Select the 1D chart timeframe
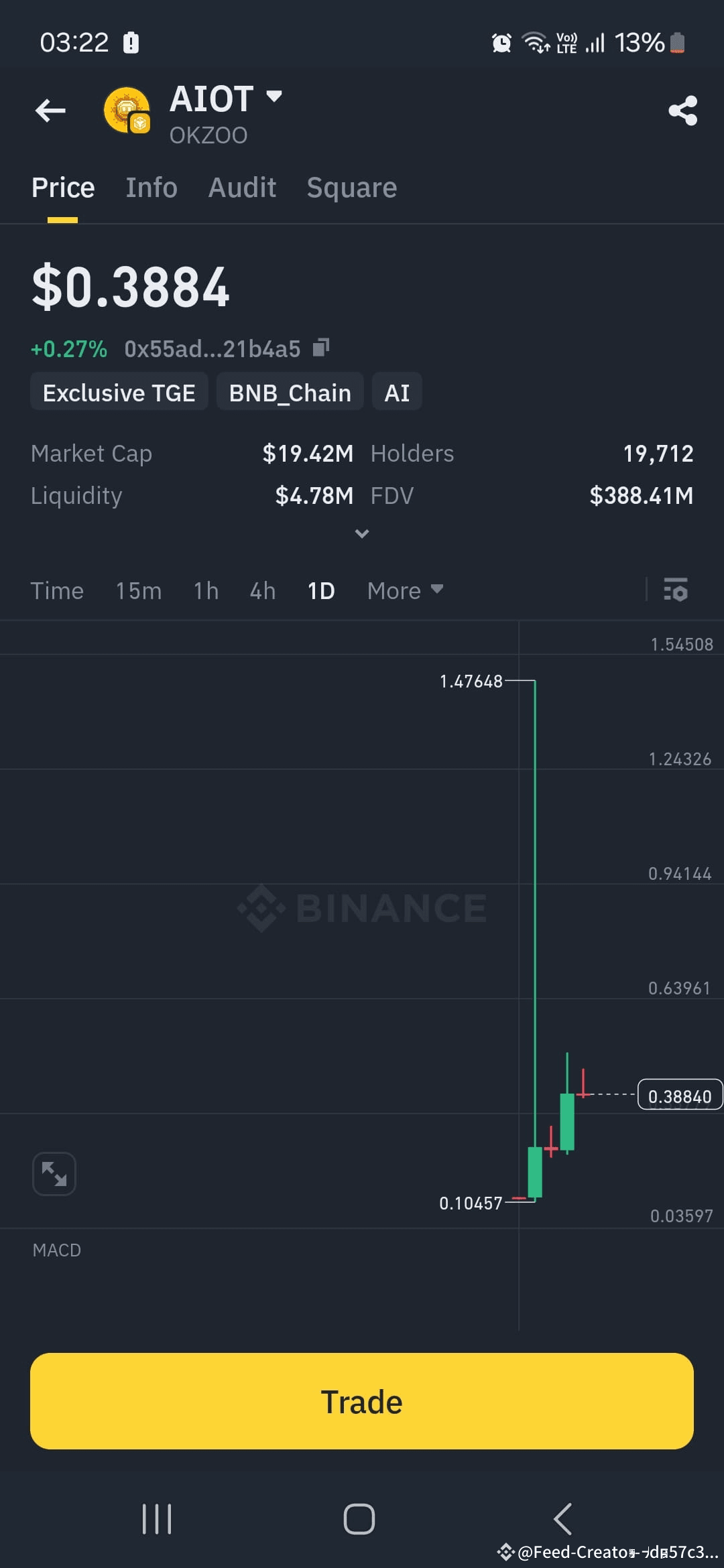Image resolution: width=724 pixels, height=1568 pixels. point(321,590)
